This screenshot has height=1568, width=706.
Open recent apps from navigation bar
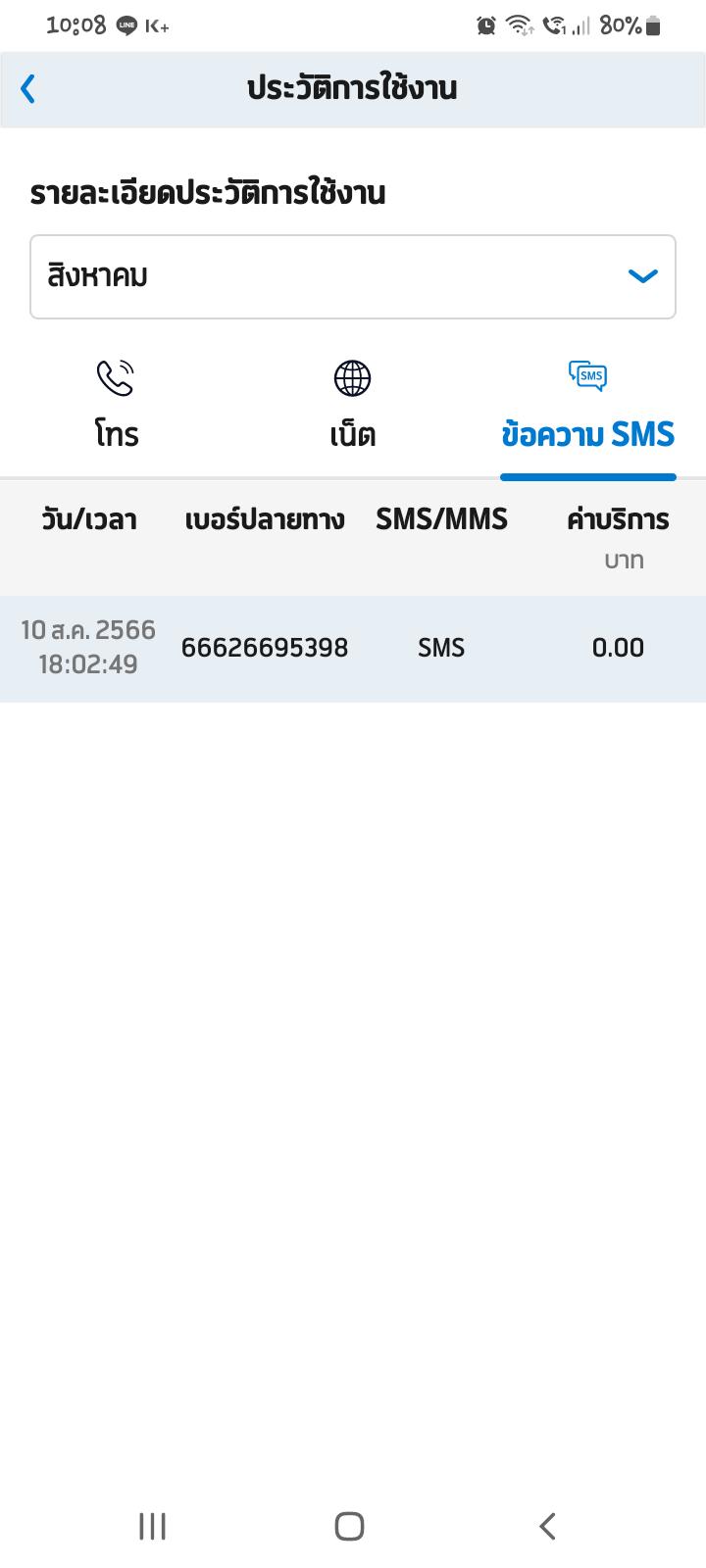(152, 1526)
